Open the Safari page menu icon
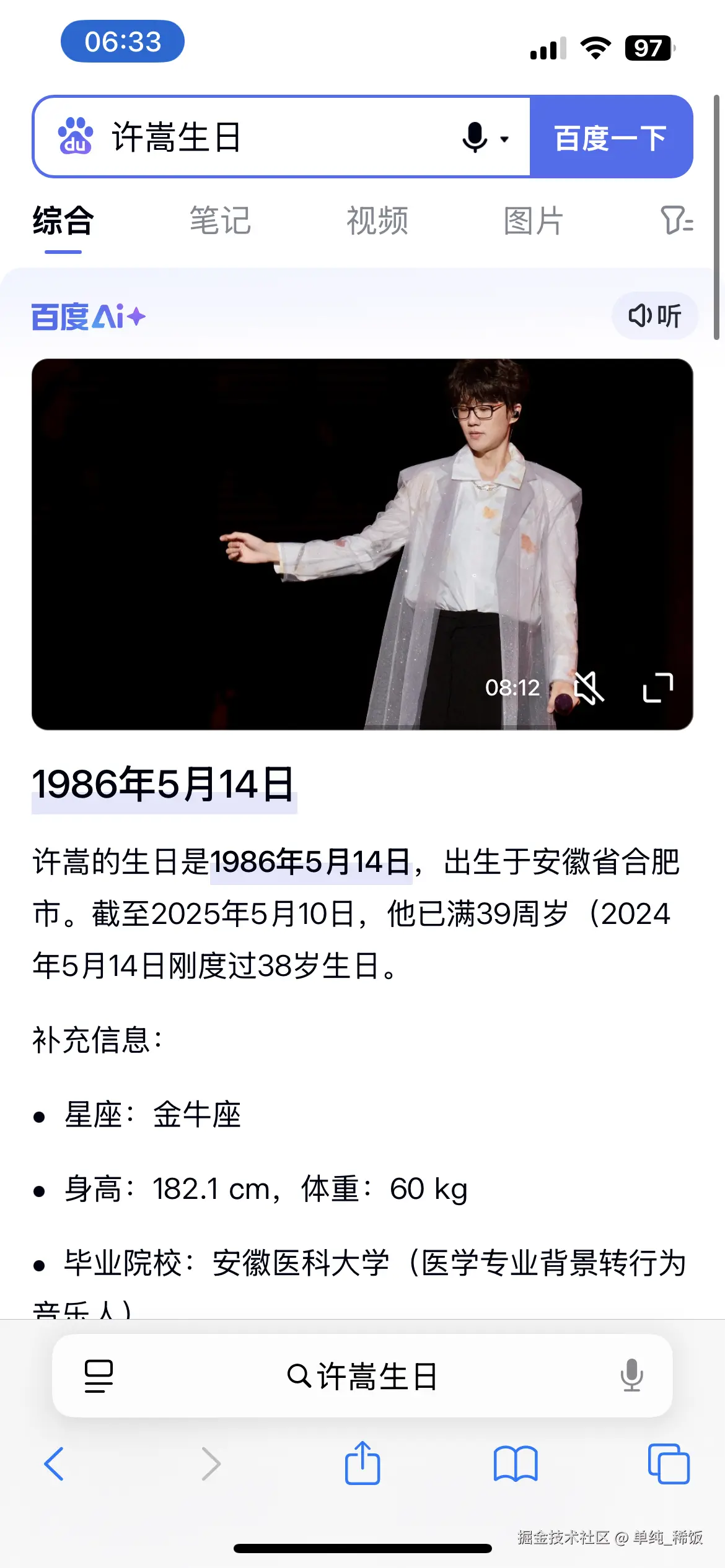The width and height of the screenshot is (725, 1568). [99, 1376]
